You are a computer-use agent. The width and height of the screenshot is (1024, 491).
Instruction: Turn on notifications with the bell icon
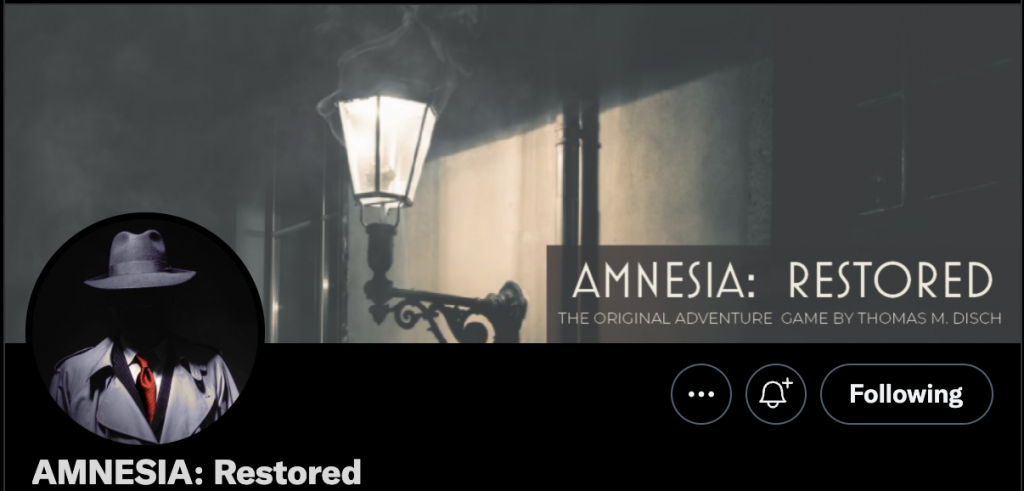[x=776, y=394]
